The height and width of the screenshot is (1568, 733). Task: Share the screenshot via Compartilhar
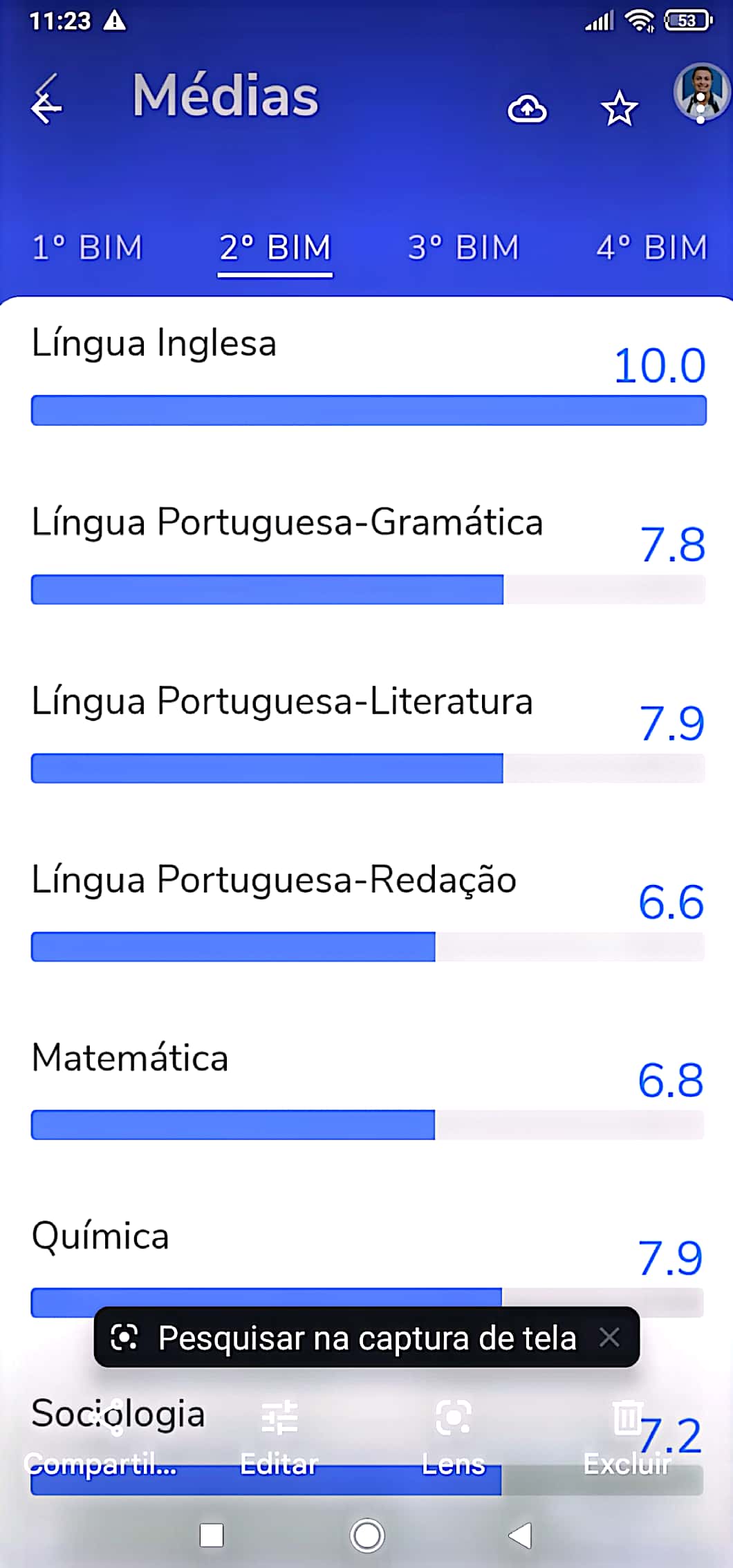pyautogui.click(x=101, y=1437)
